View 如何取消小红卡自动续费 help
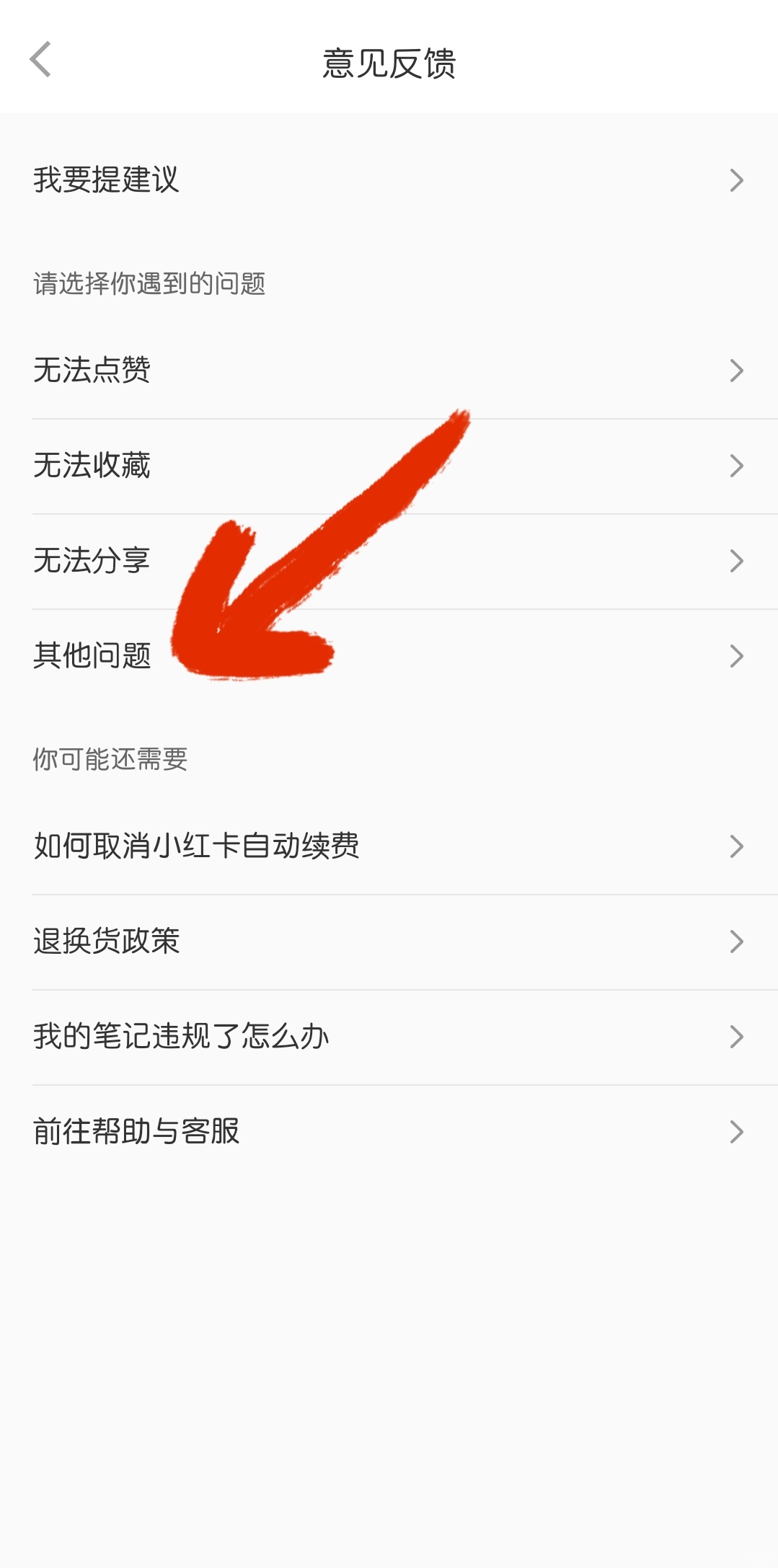Image resolution: width=778 pixels, height=1568 pixels. 389,846
